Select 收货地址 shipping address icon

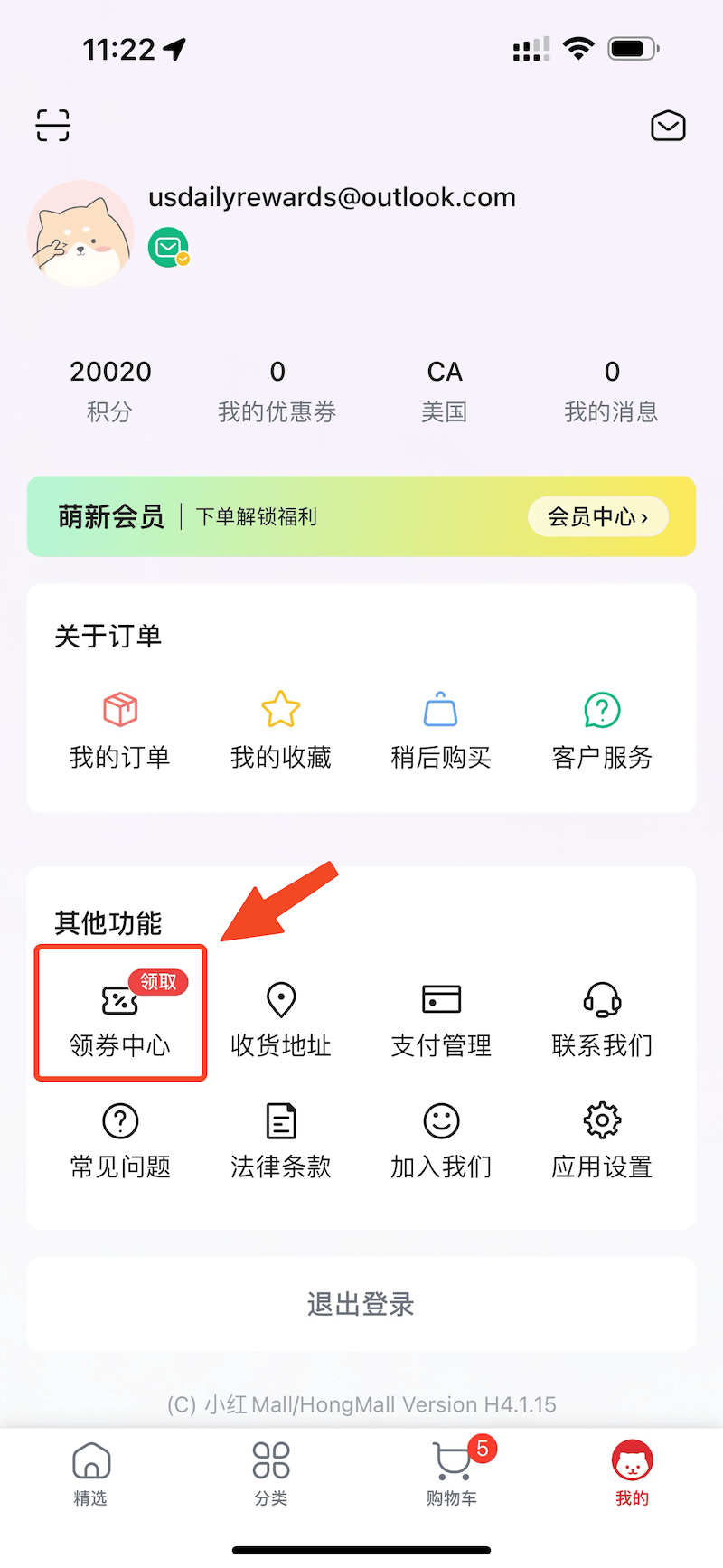[x=280, y=998]
